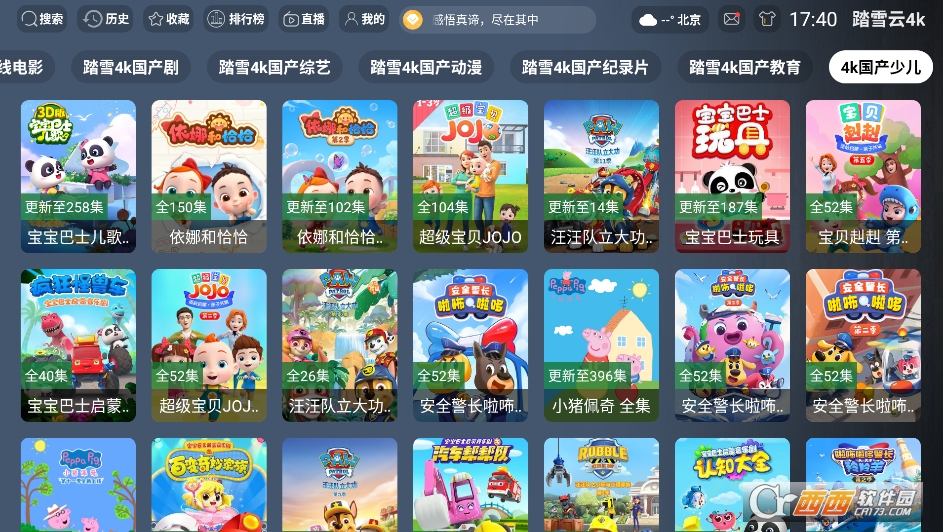Open the shirt theme icon
Viewport: 943px width, 532px height.
click(x=767, y=19)
